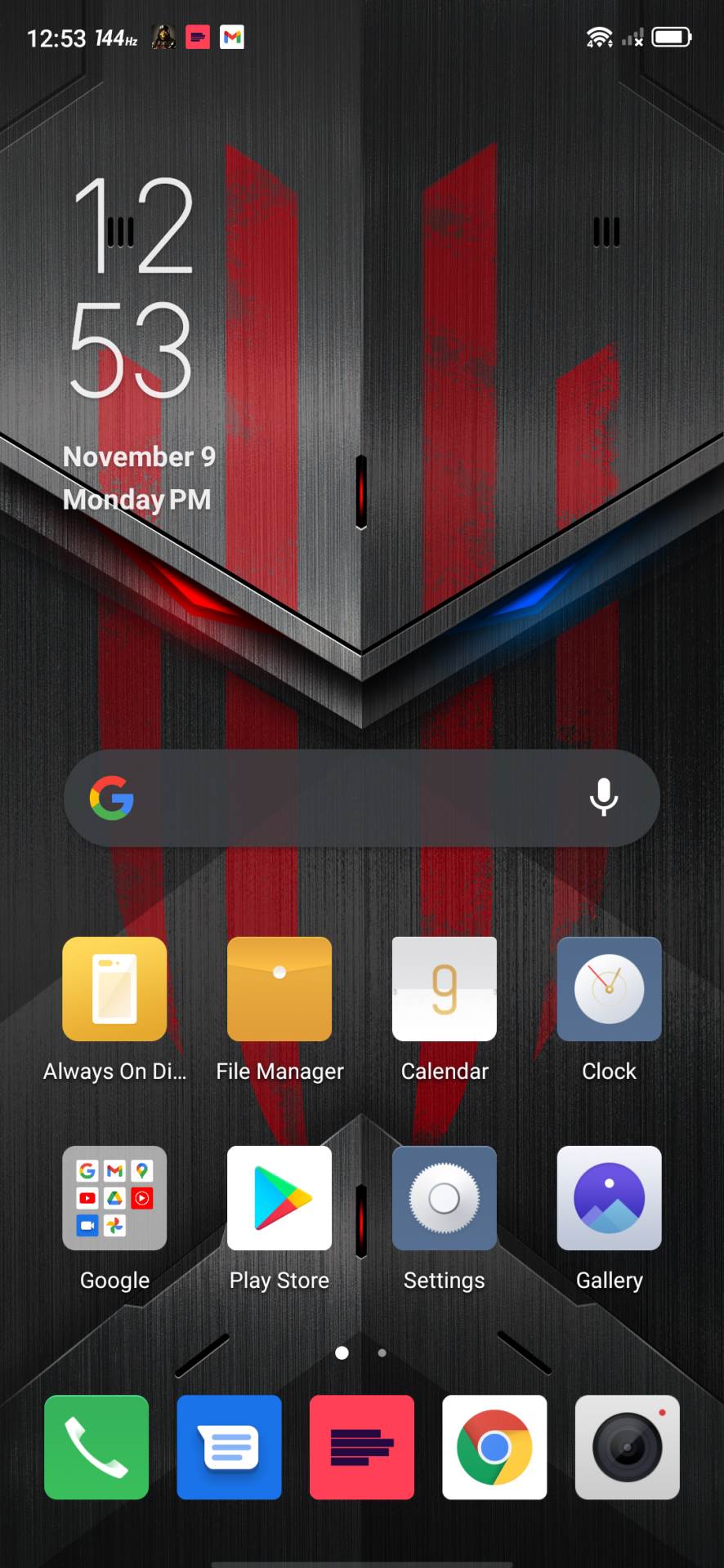Open the Calendar app
This screenshot has height=1568, width=724.
pyautogui.click(x=445, y=989)
